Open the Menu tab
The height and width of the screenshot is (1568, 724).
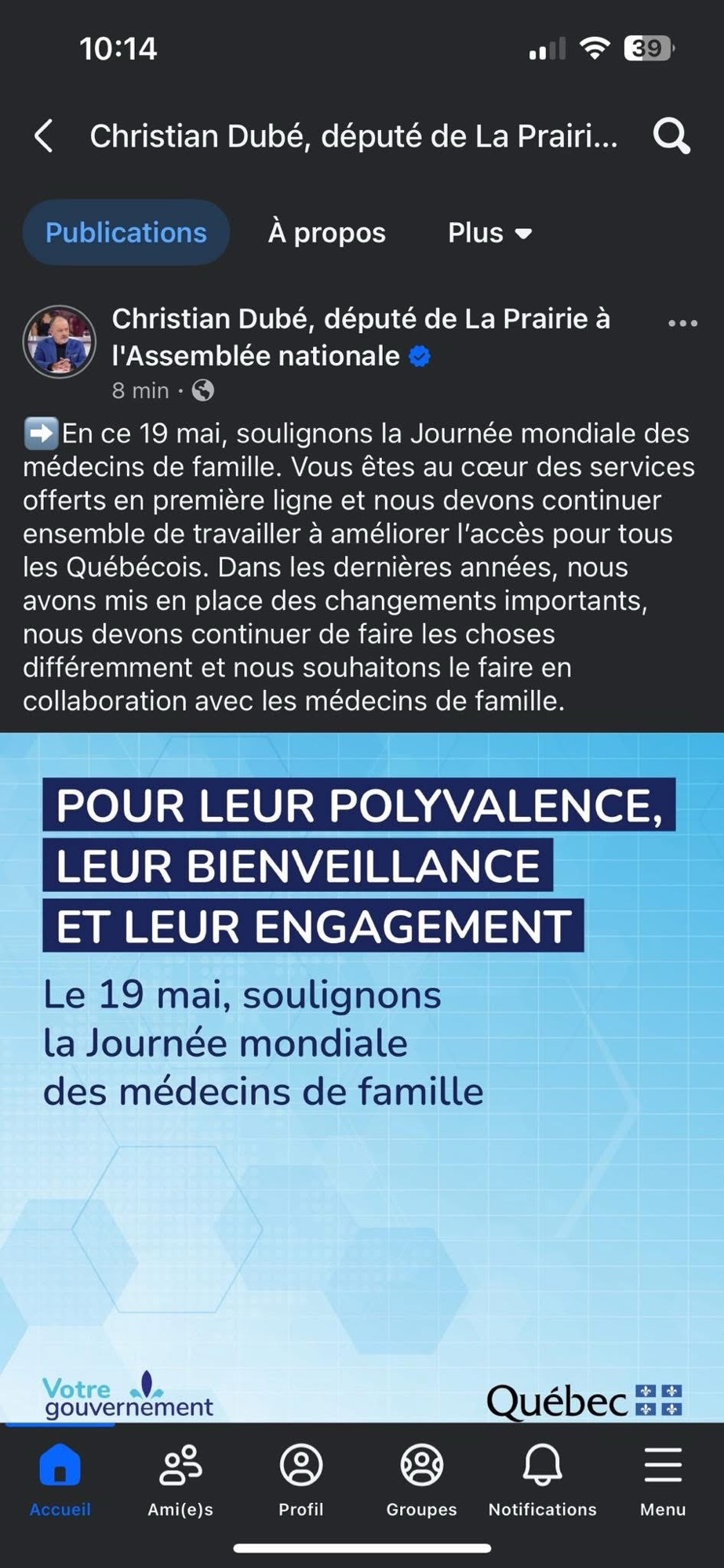click(663, 1478)
